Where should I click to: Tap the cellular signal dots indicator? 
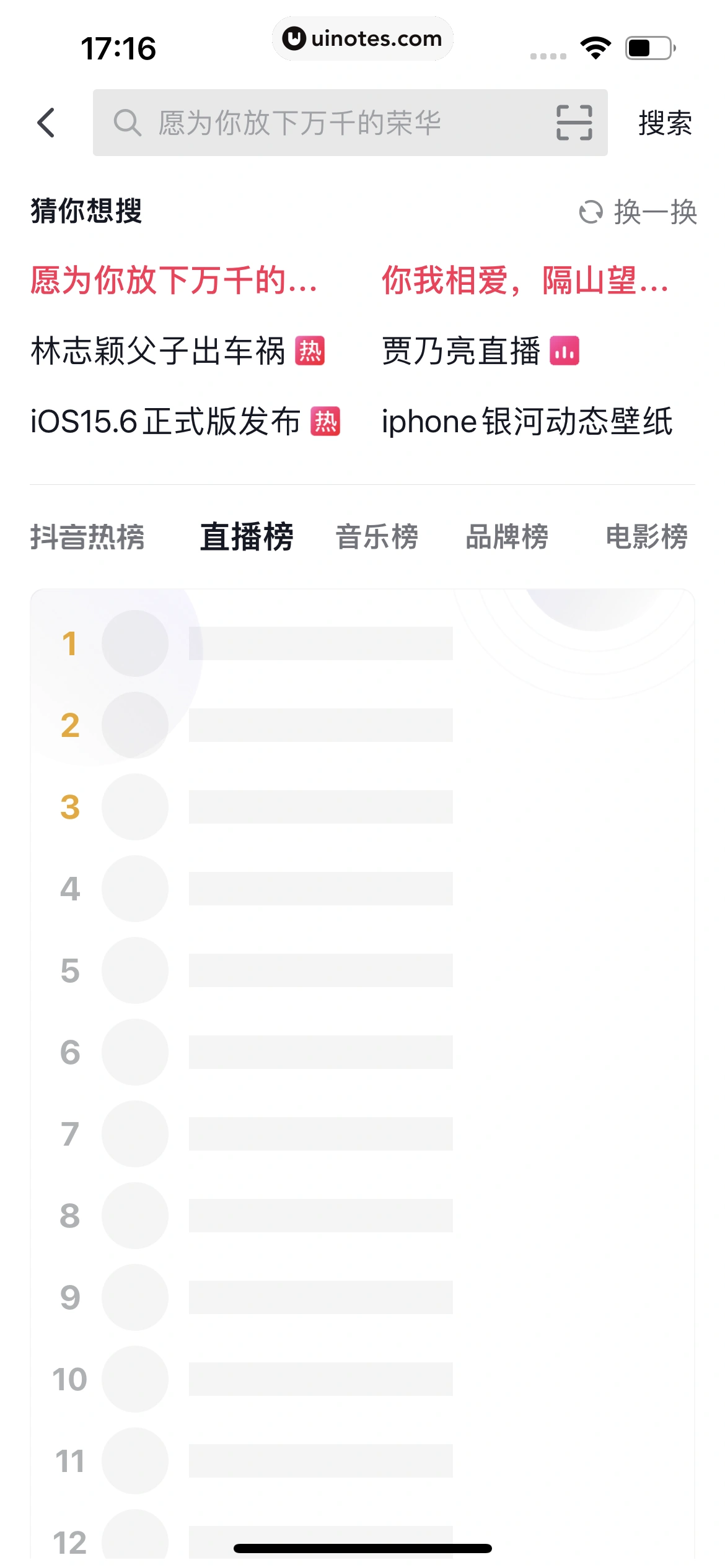(x=548, y=56)
